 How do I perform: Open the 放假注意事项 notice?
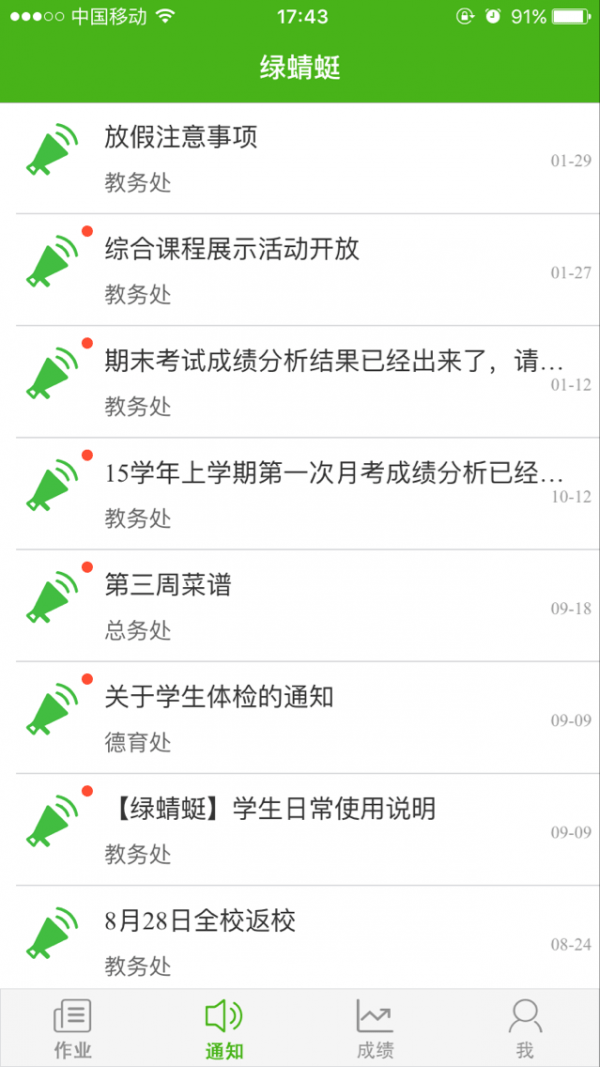300,158
